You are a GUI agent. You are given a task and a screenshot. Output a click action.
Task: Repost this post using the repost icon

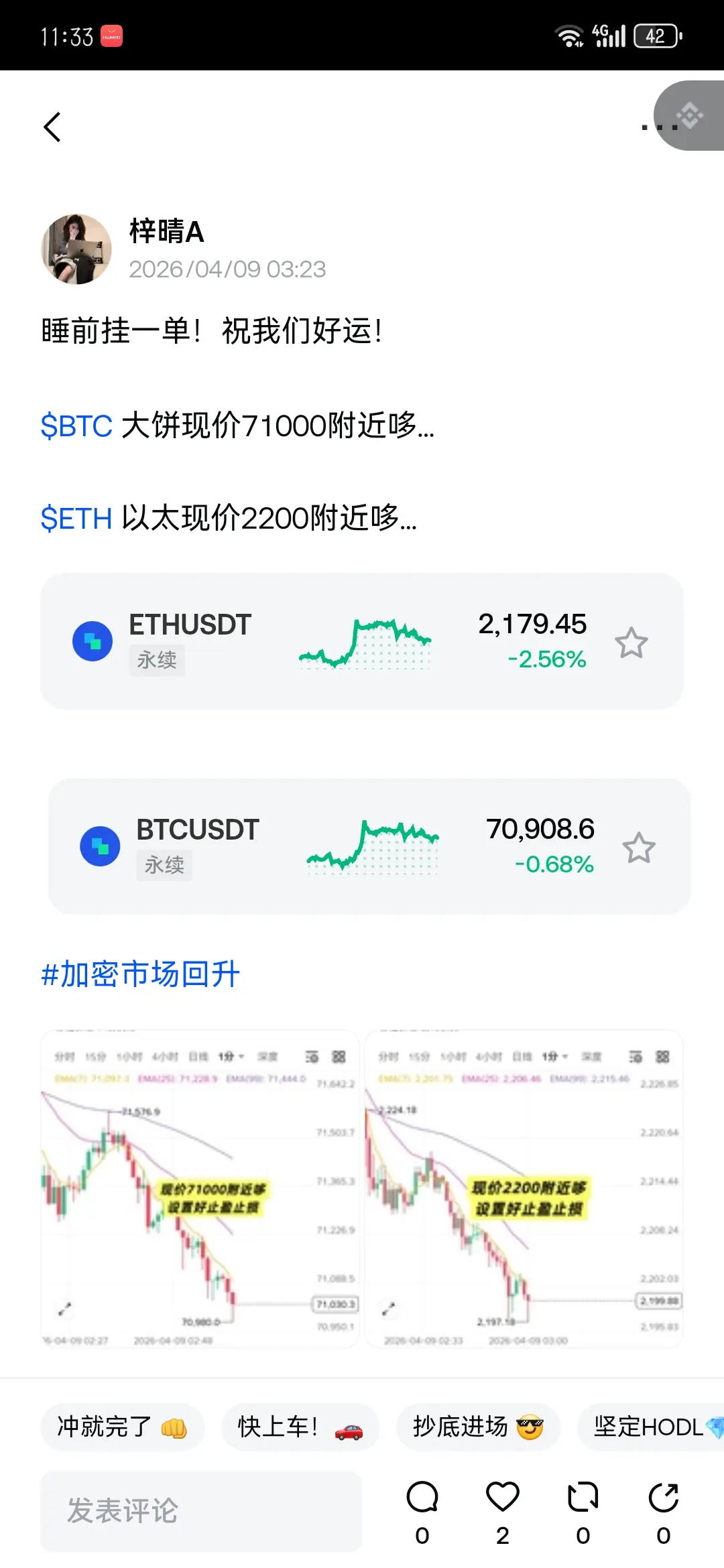point(583,1498)
